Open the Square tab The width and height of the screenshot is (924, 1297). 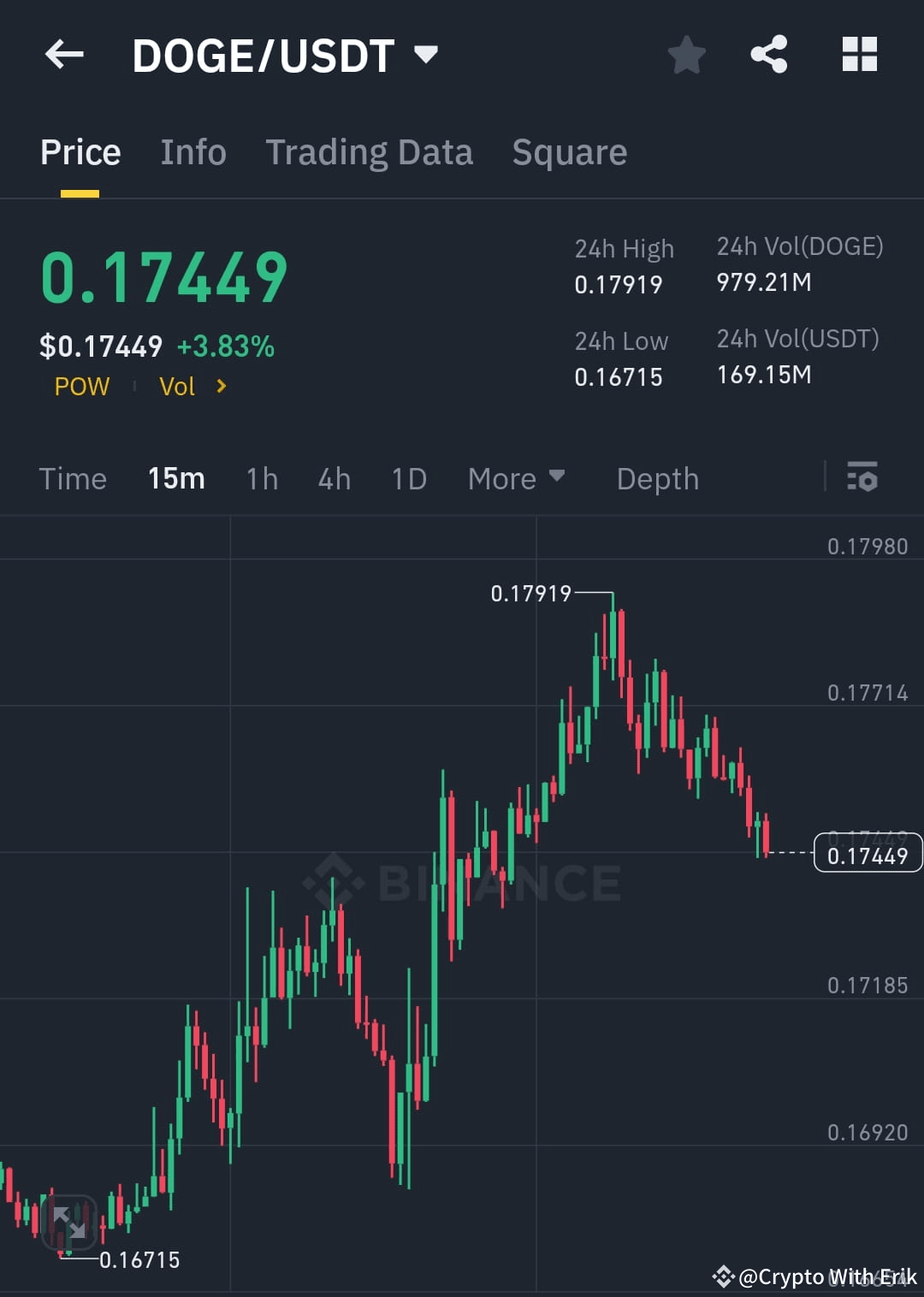point(569,151)
